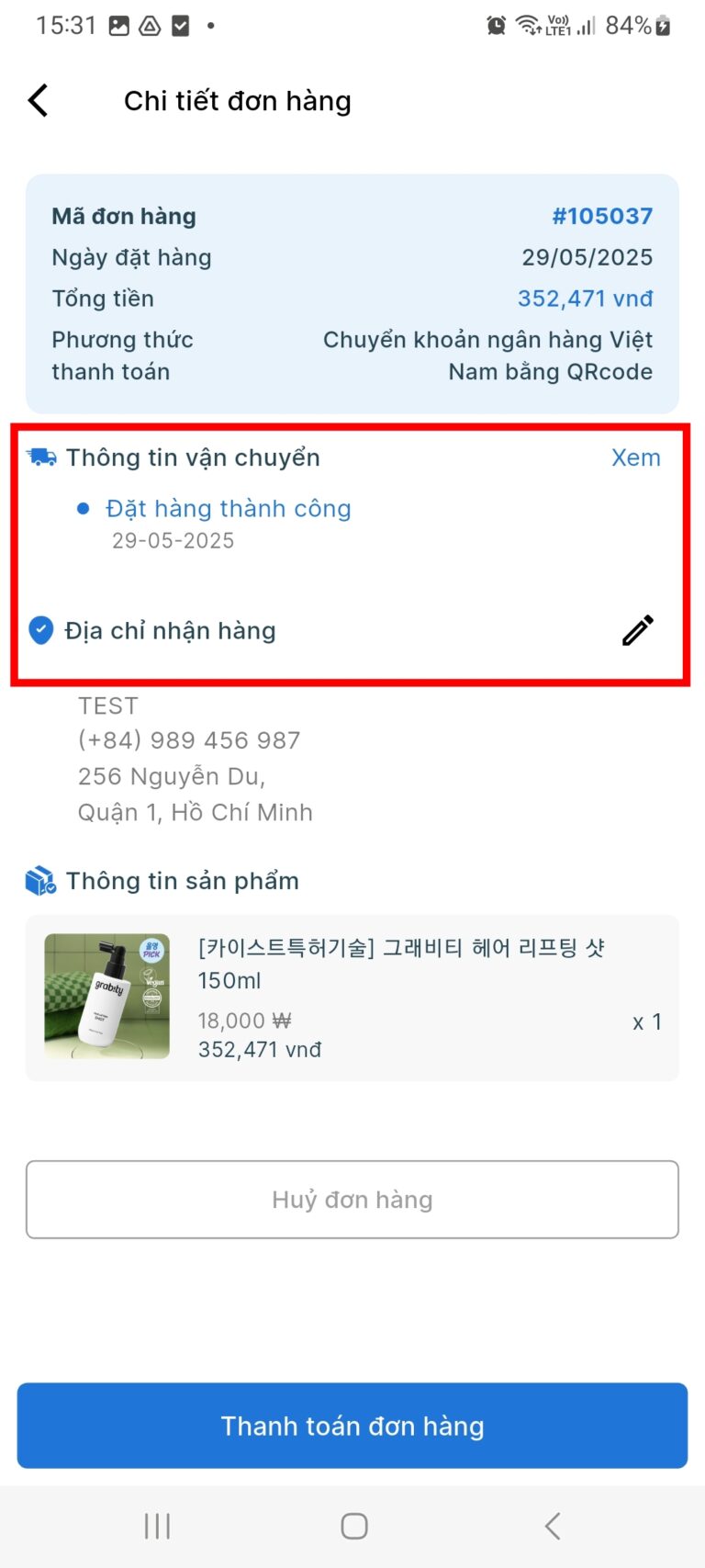Edit the delivery address with pencil icon
The image size is (705, 1568).
(637, 631)
